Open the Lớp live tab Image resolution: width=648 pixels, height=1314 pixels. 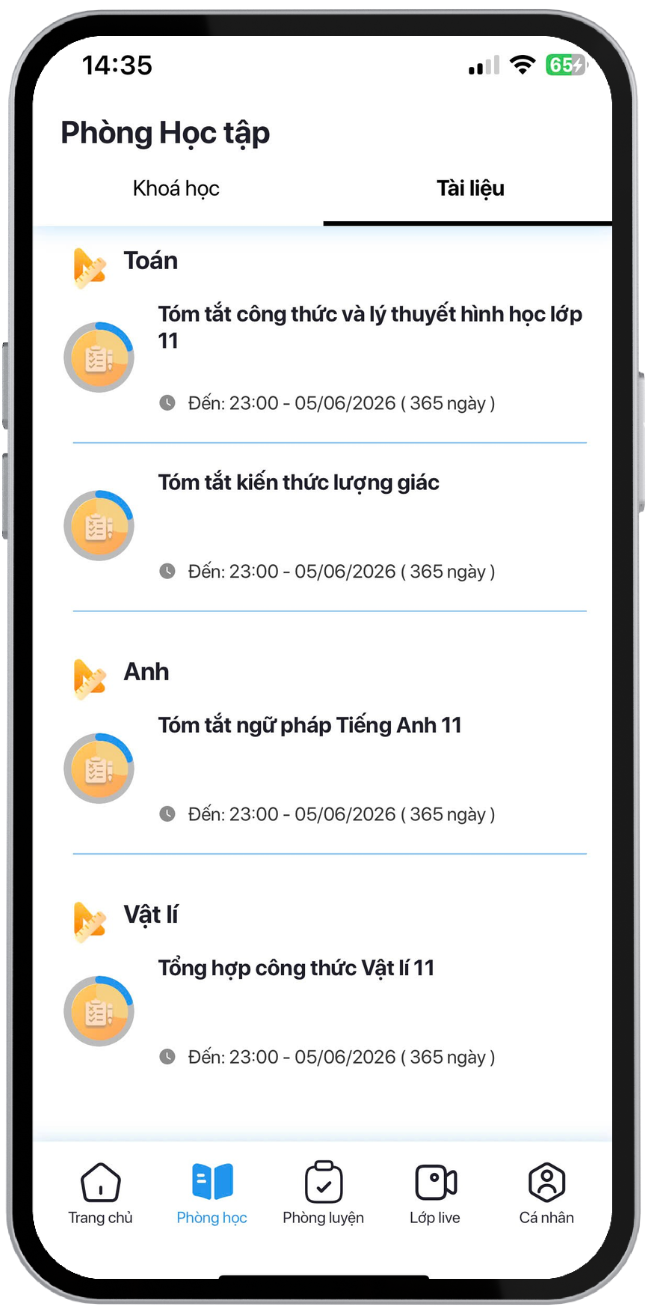tap(435, 1193)
